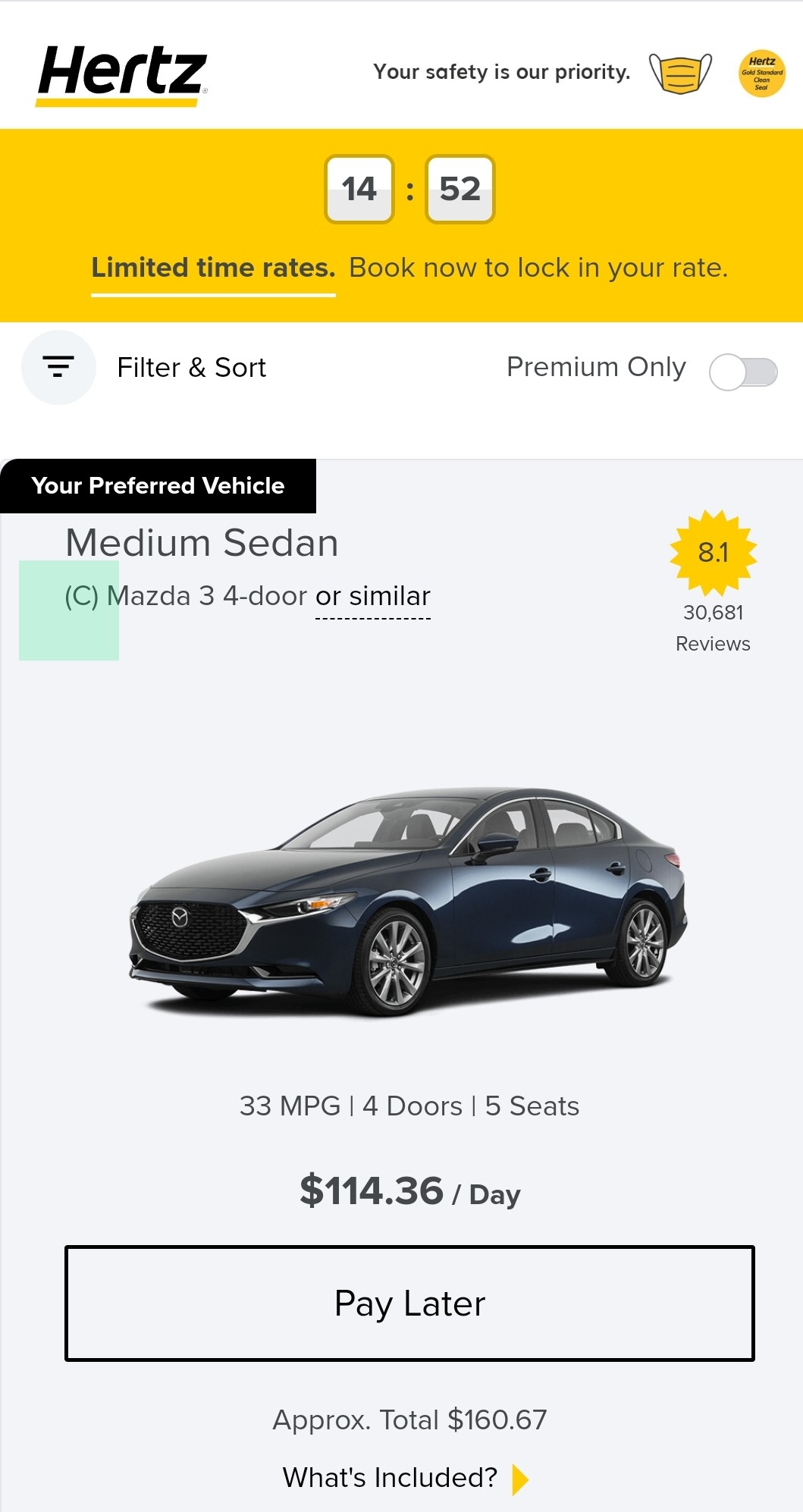803x1512 pixels.
Task: Tap the "or similar" link
Action: (372, 597)
